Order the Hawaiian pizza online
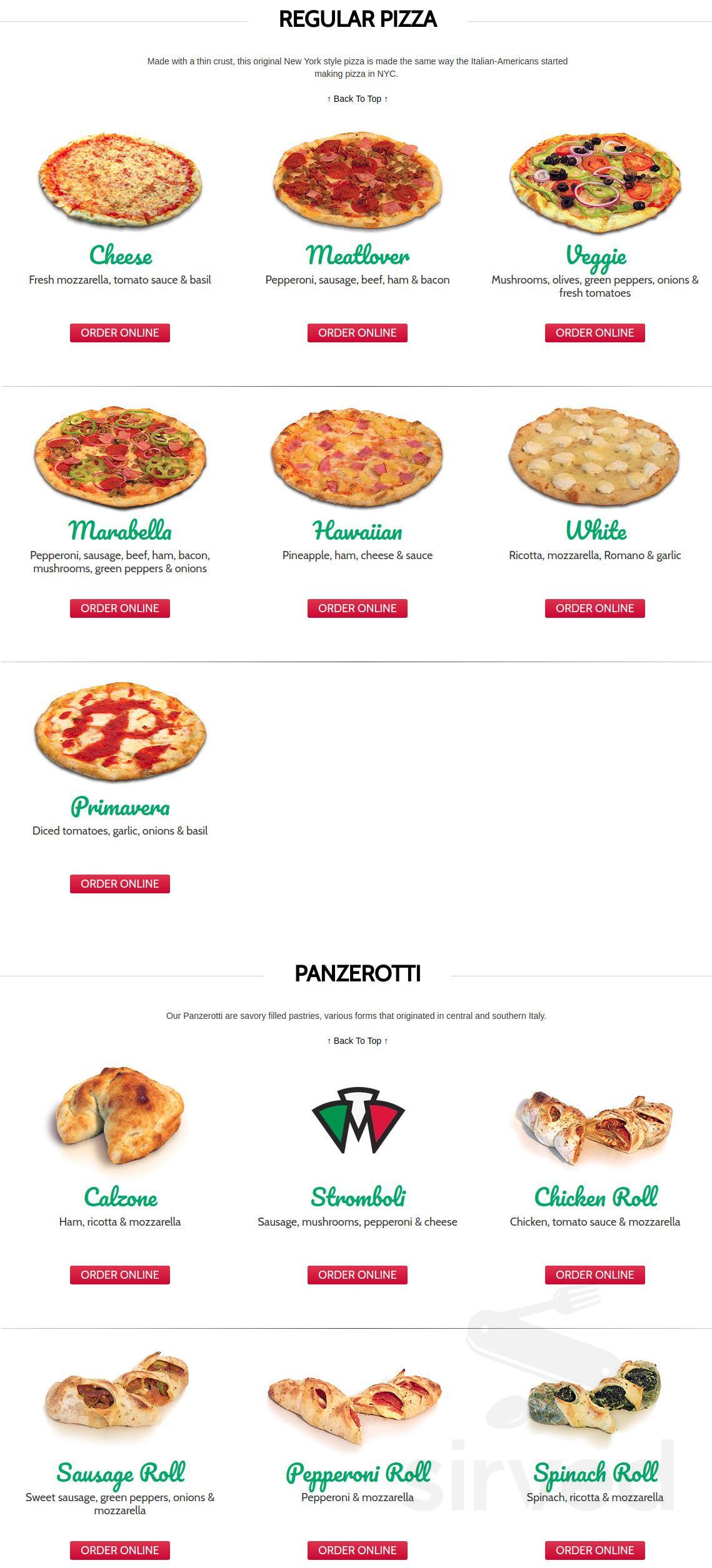Image resolution: width=712 pixels, height=1568 pixels. point(356,608)
